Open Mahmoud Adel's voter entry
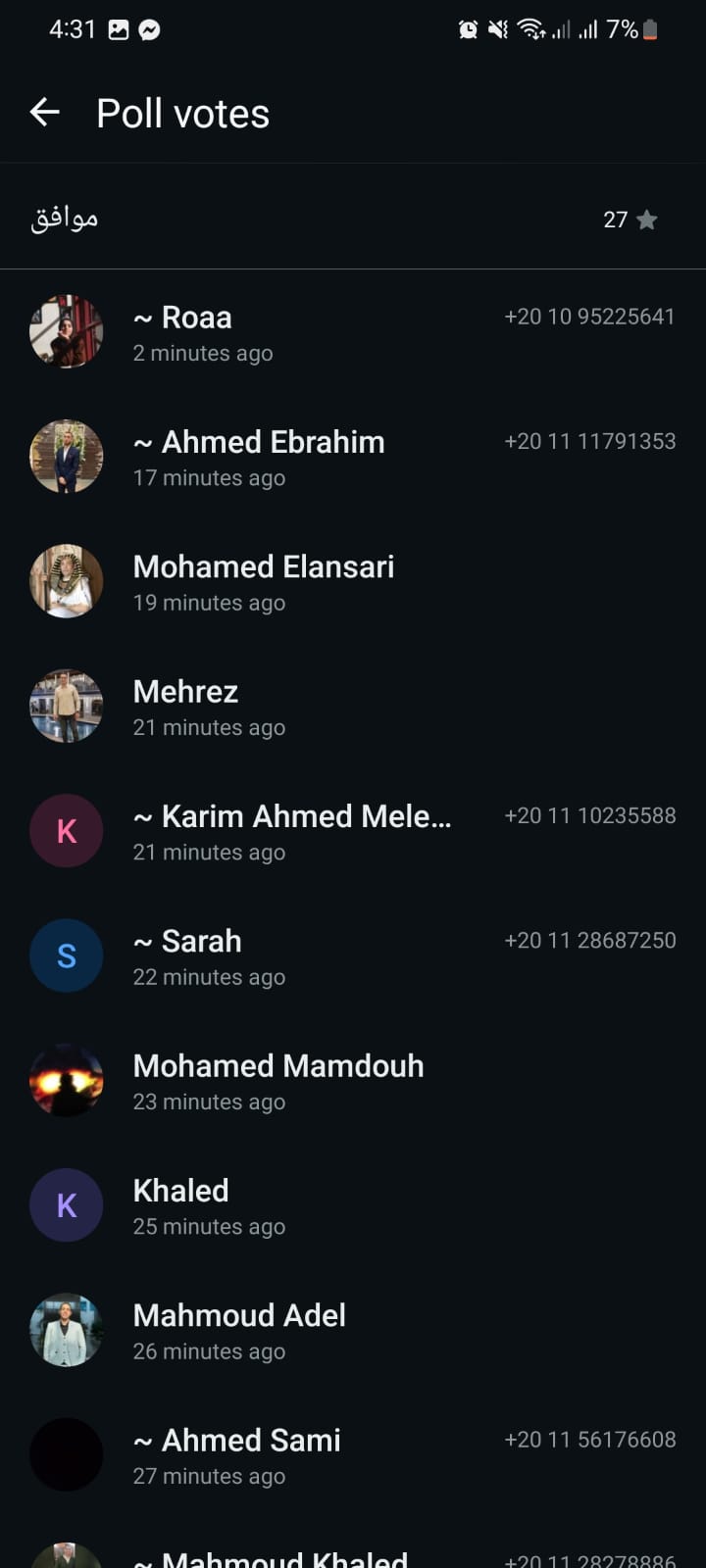Image resolution: width=706 pixels, height=1568 pixels. pos(353,1330)
